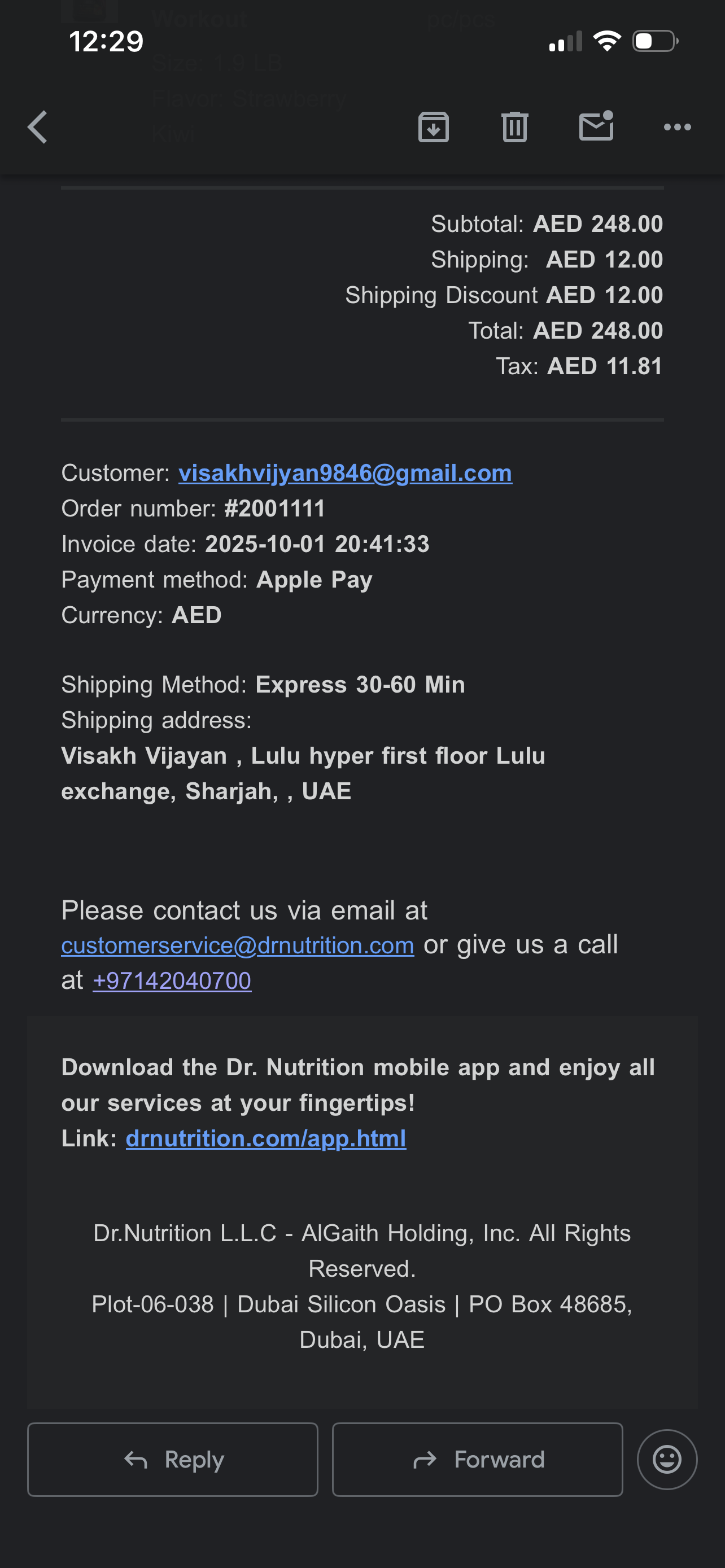
Task: Reply to this email
Action: point(173,1459)
